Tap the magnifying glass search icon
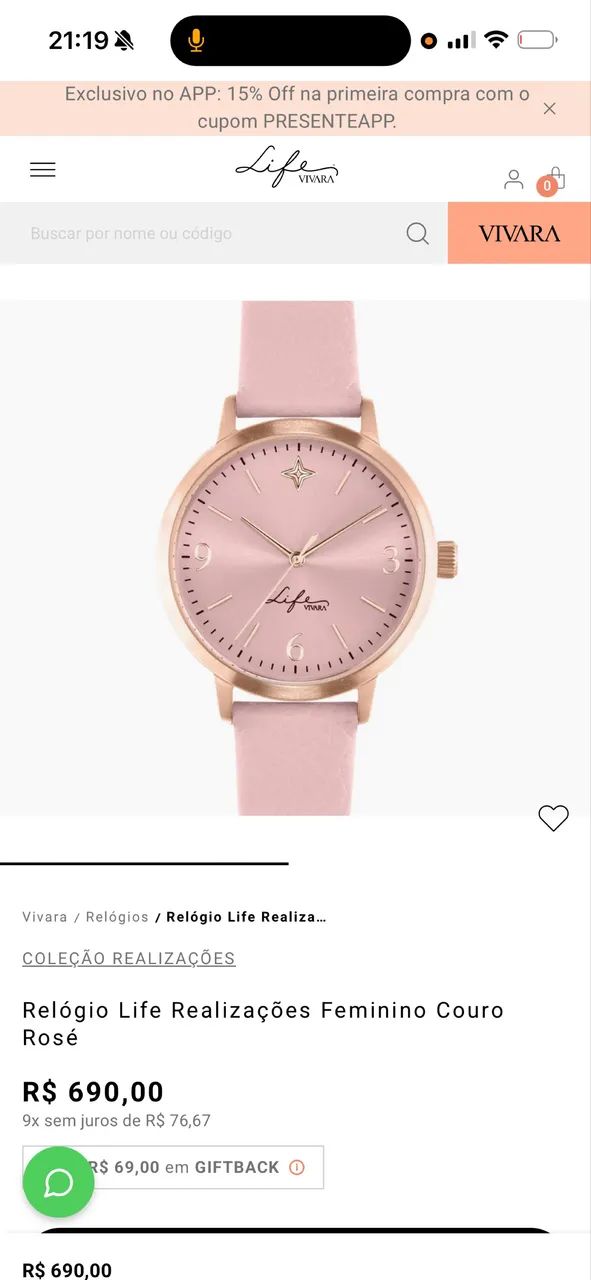 pos(418,234)
